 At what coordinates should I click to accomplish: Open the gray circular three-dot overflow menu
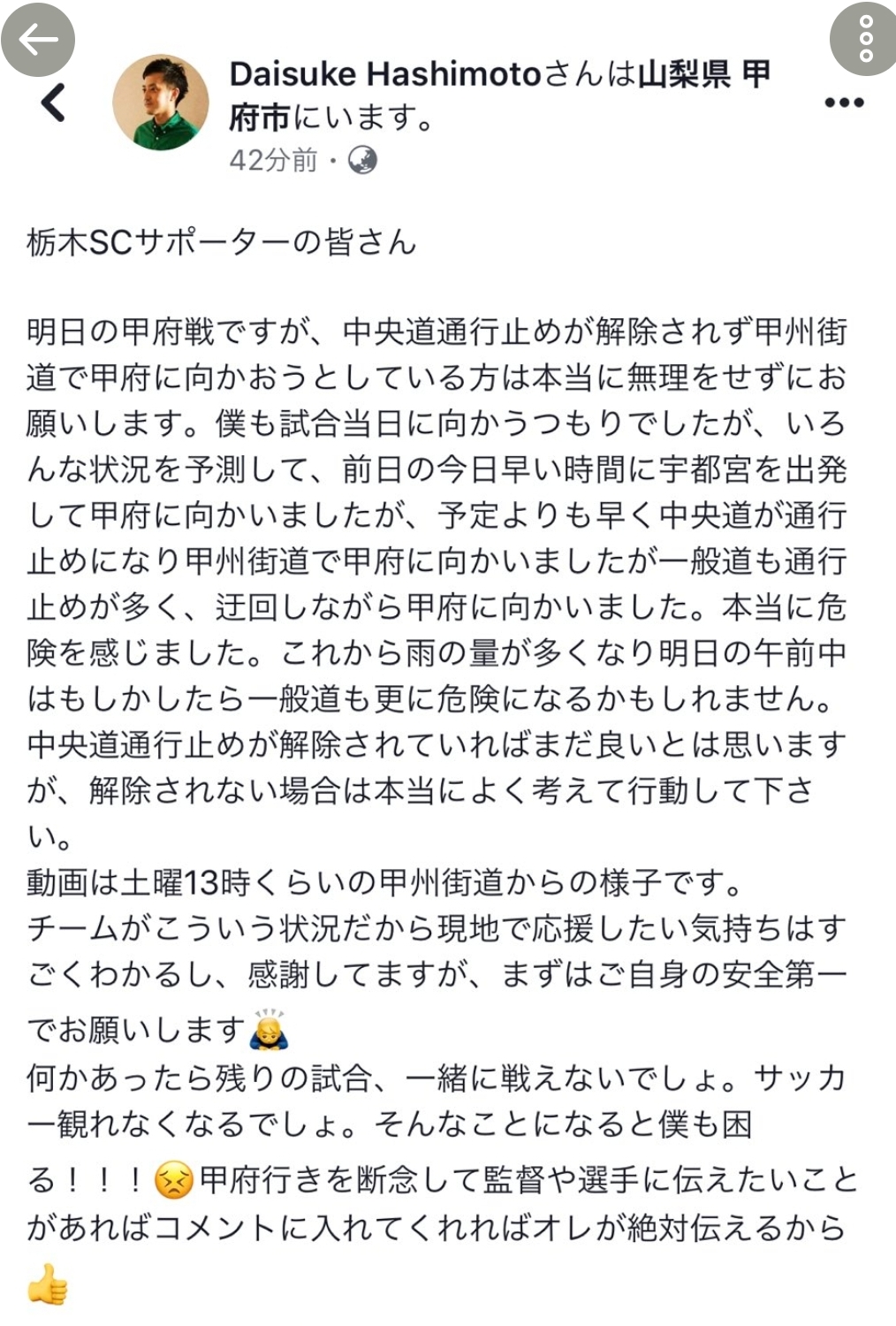[x=863, y=39]
